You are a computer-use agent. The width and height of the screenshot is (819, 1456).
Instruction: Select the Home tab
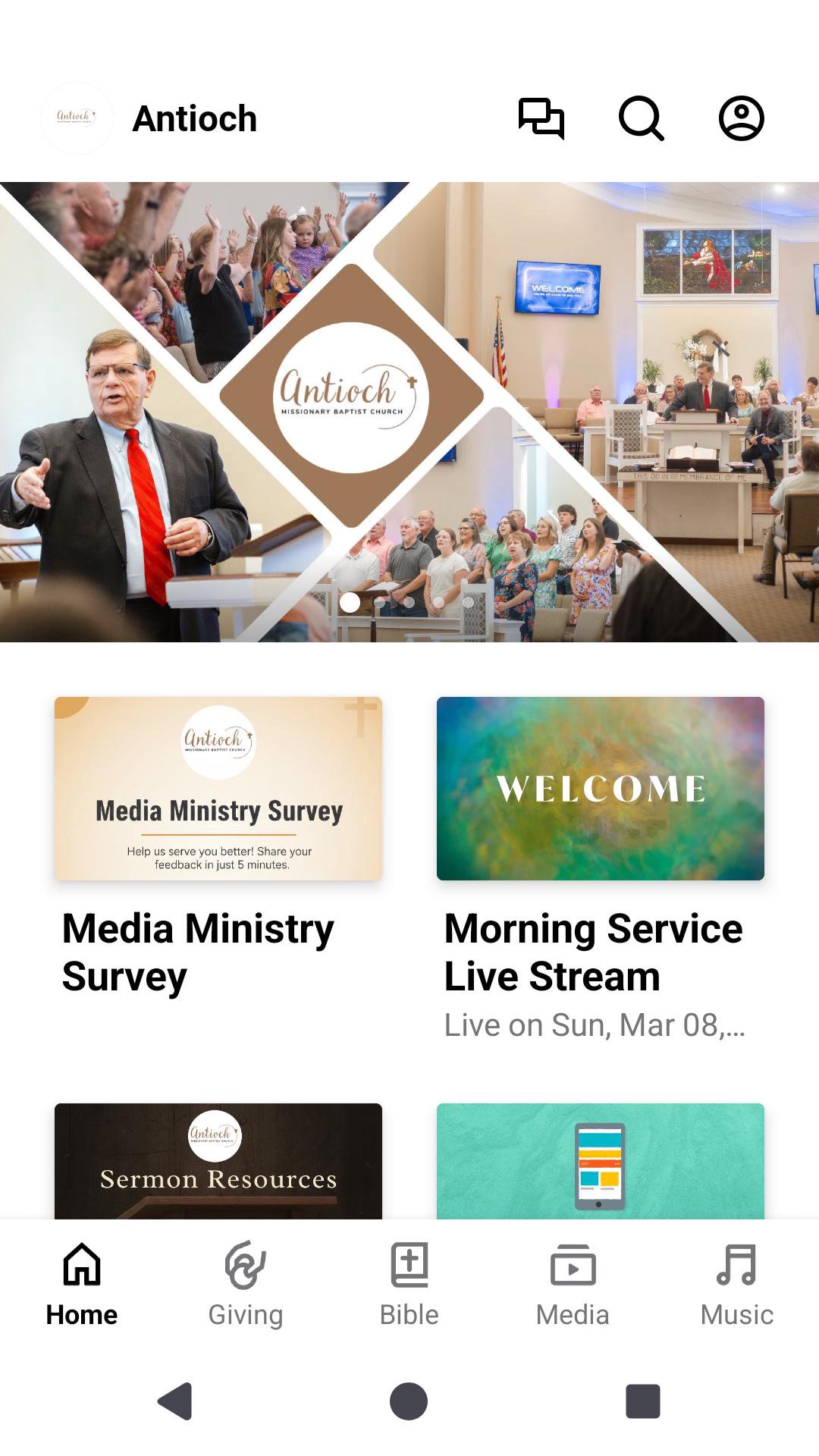click(82, 1283)
